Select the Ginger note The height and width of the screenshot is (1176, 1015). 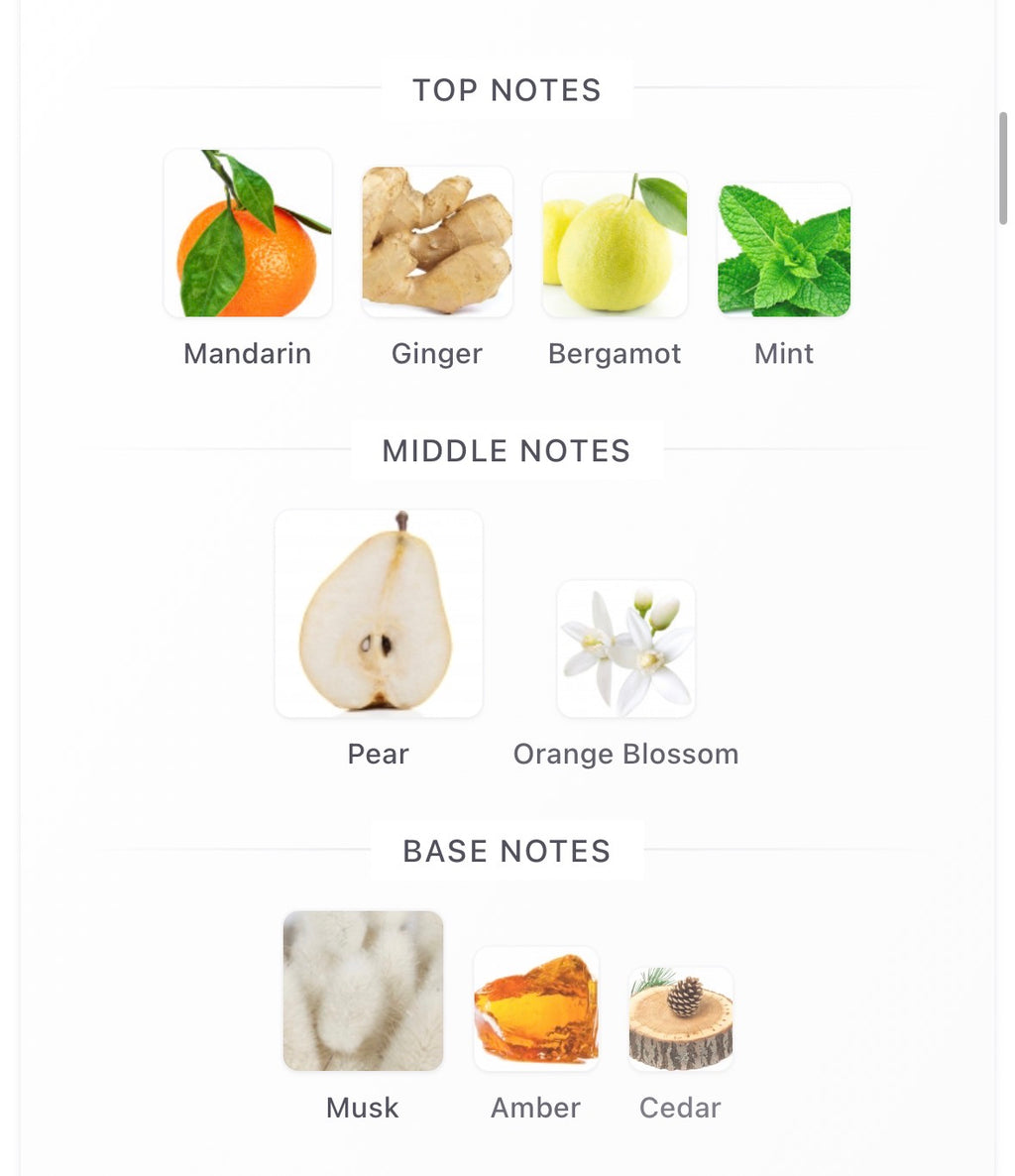(437, 242)
